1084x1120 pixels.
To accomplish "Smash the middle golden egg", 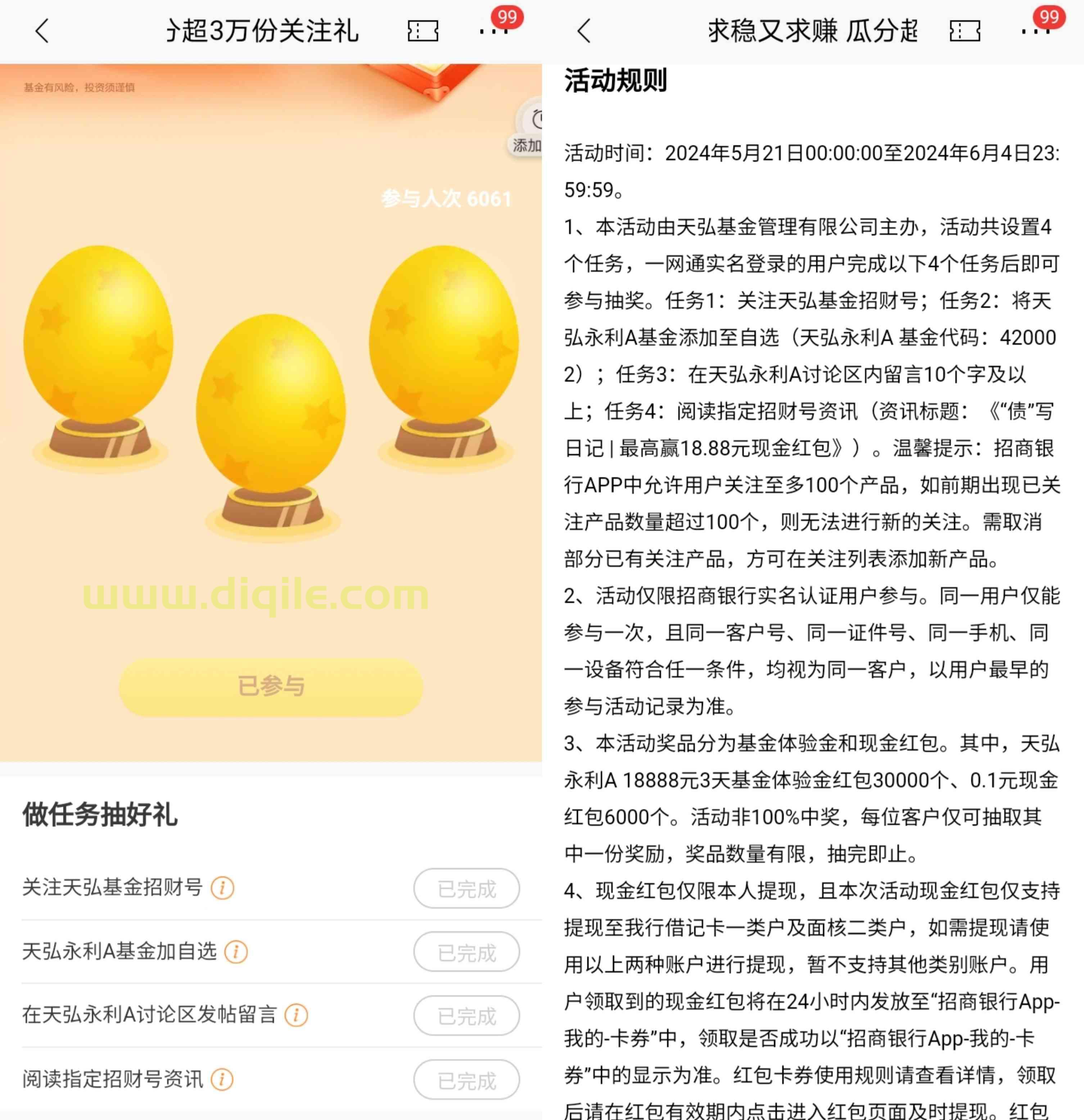I will click(271, 406).
